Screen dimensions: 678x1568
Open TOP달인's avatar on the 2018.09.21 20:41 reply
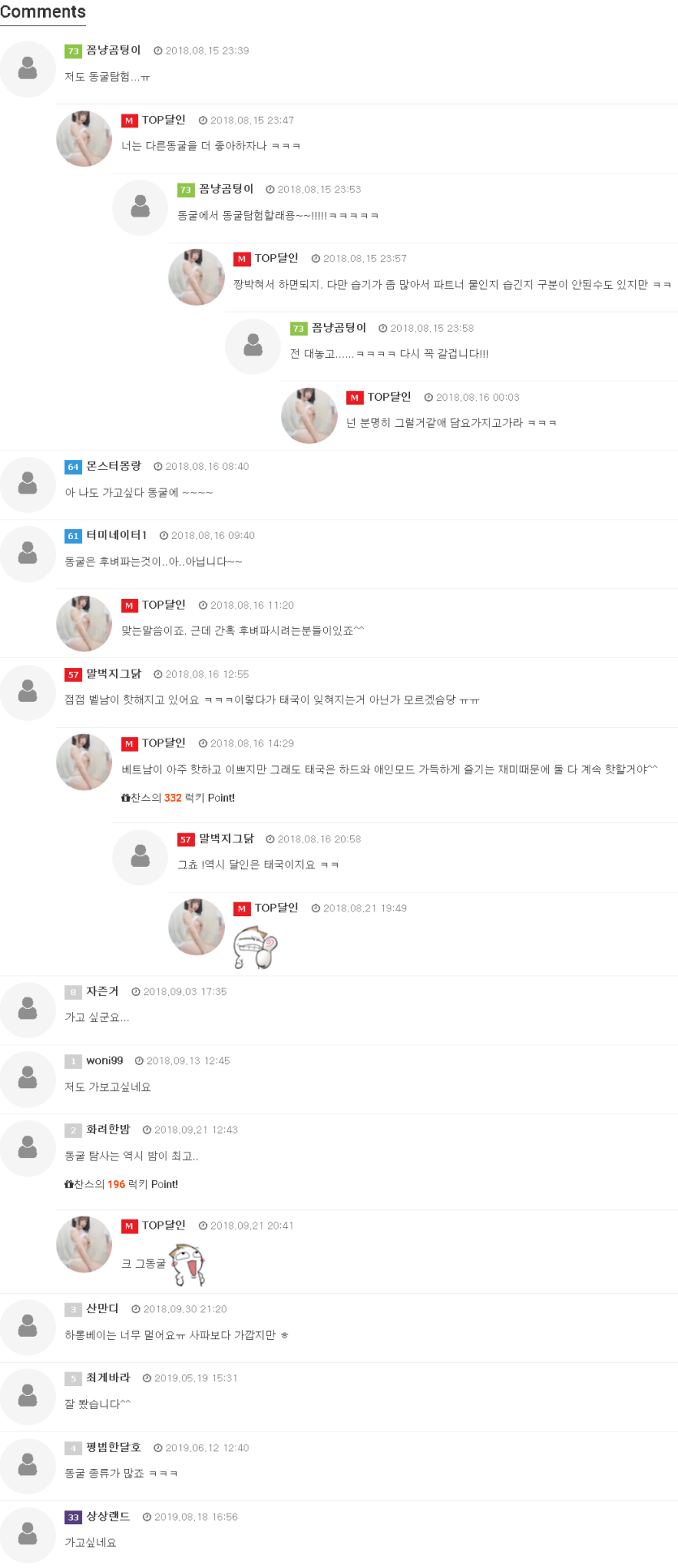coord(84,1243)
